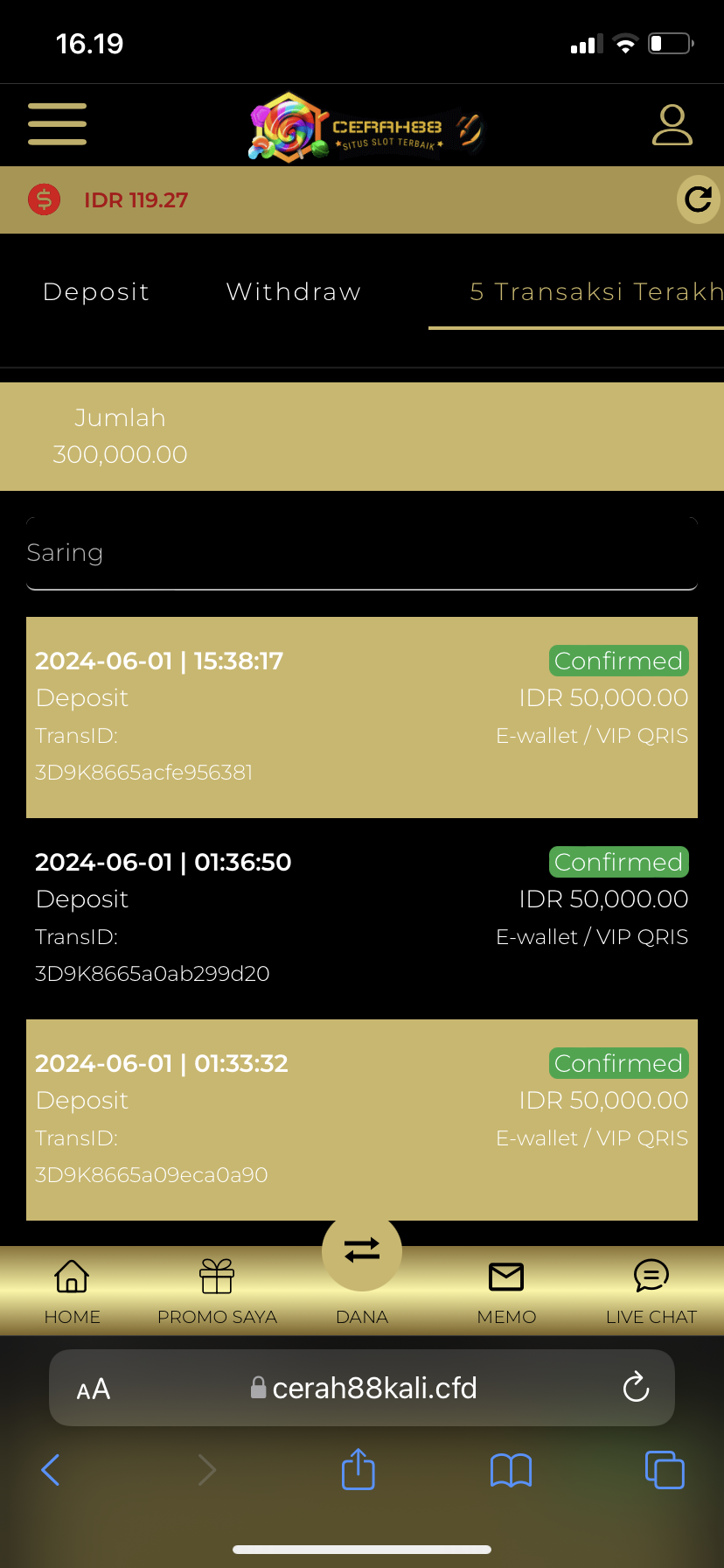This screenshot has width=724, height=1568.
Task: Open Safari reader text size options
Action: [94, 1389]
